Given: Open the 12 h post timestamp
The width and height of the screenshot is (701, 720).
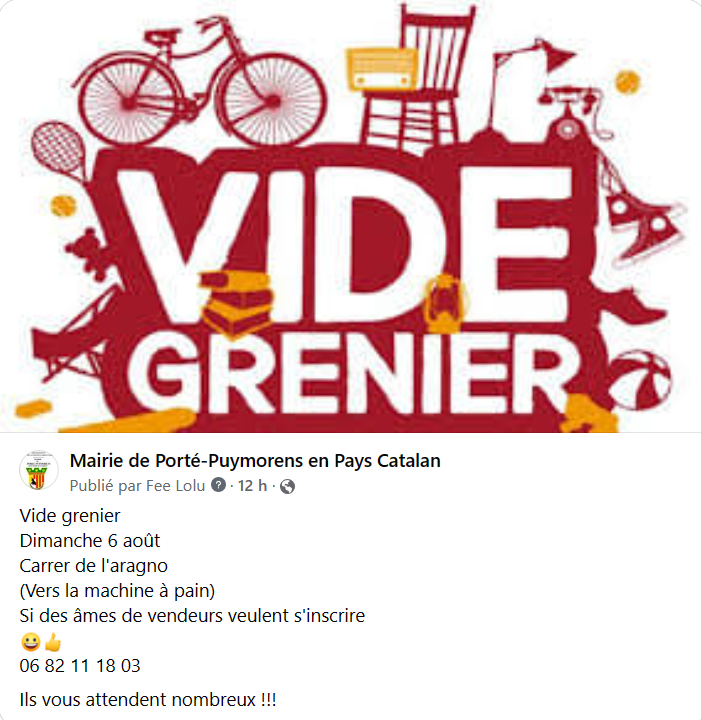Looking at the screenshot, I should pos(254,486).
